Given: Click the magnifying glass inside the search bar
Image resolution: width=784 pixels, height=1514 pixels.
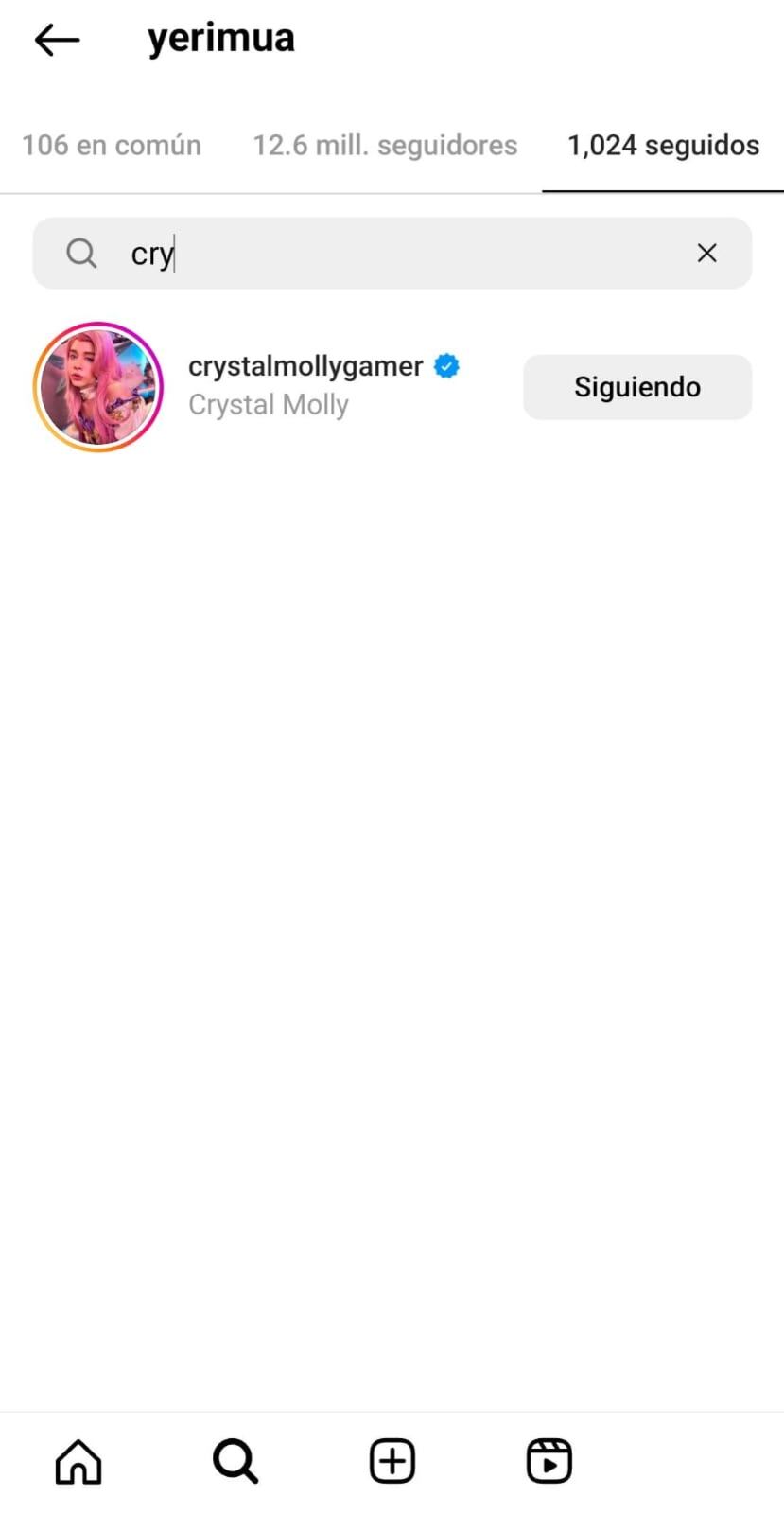Looking at the screenshot, I should (81, 253).
